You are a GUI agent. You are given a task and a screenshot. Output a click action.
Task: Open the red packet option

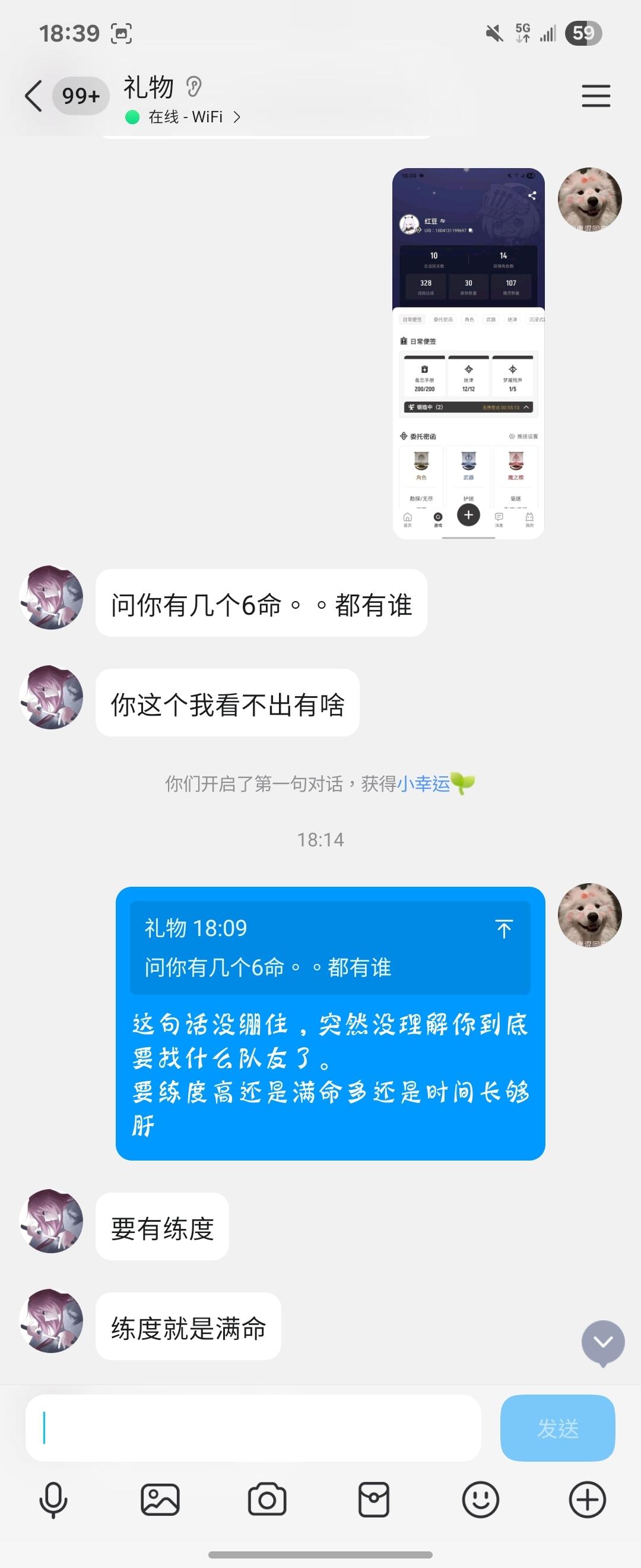tap(373, 1499)
